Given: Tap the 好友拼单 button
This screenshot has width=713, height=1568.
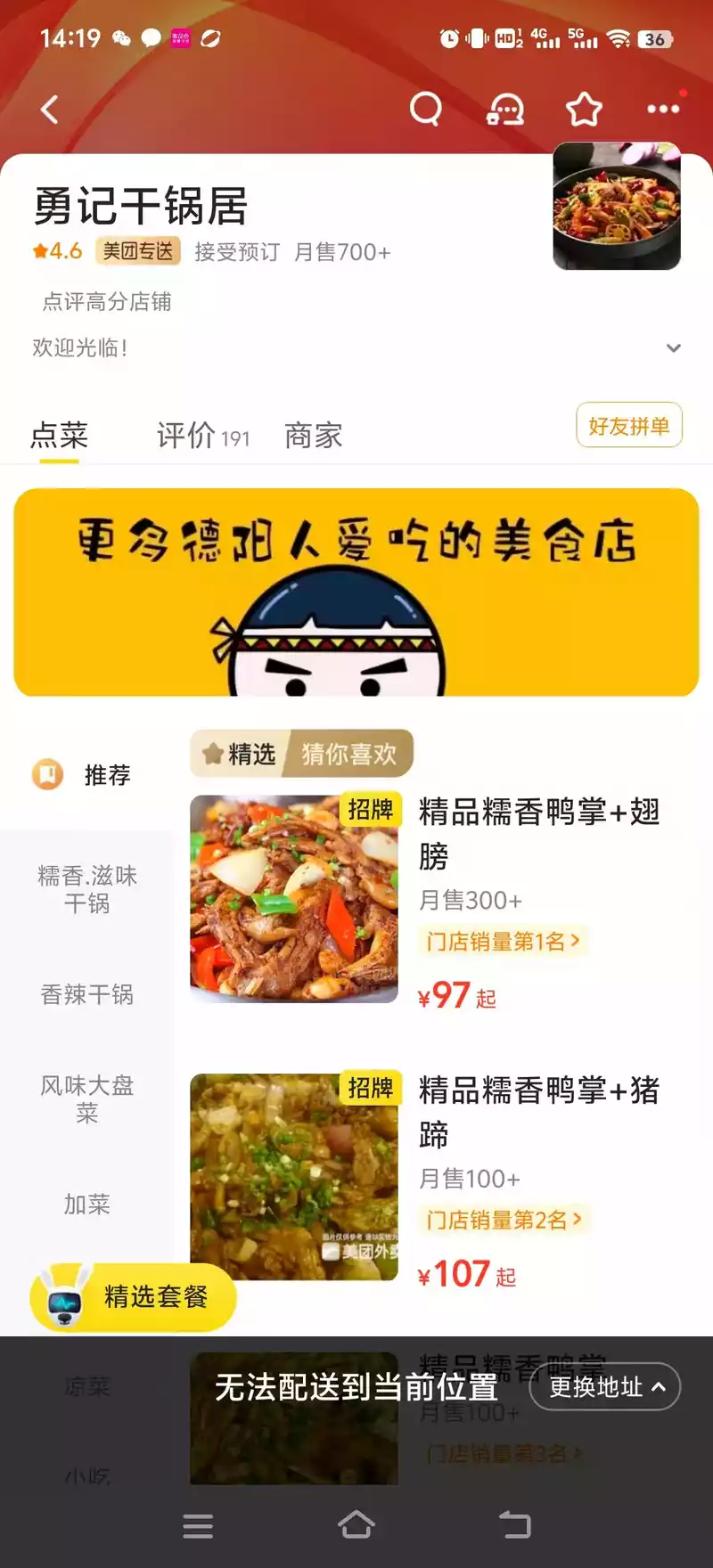Looking at the screenshot, I should tap(628, 426).
